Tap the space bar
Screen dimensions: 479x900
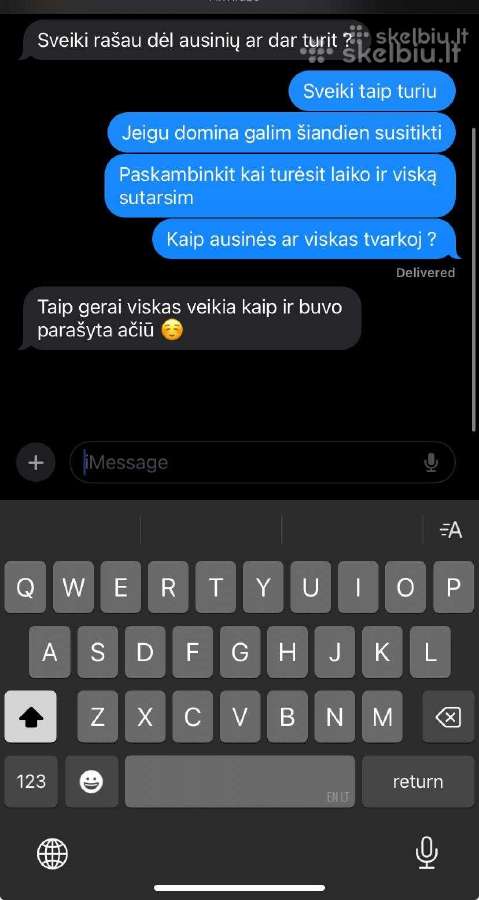pos(240,781)
